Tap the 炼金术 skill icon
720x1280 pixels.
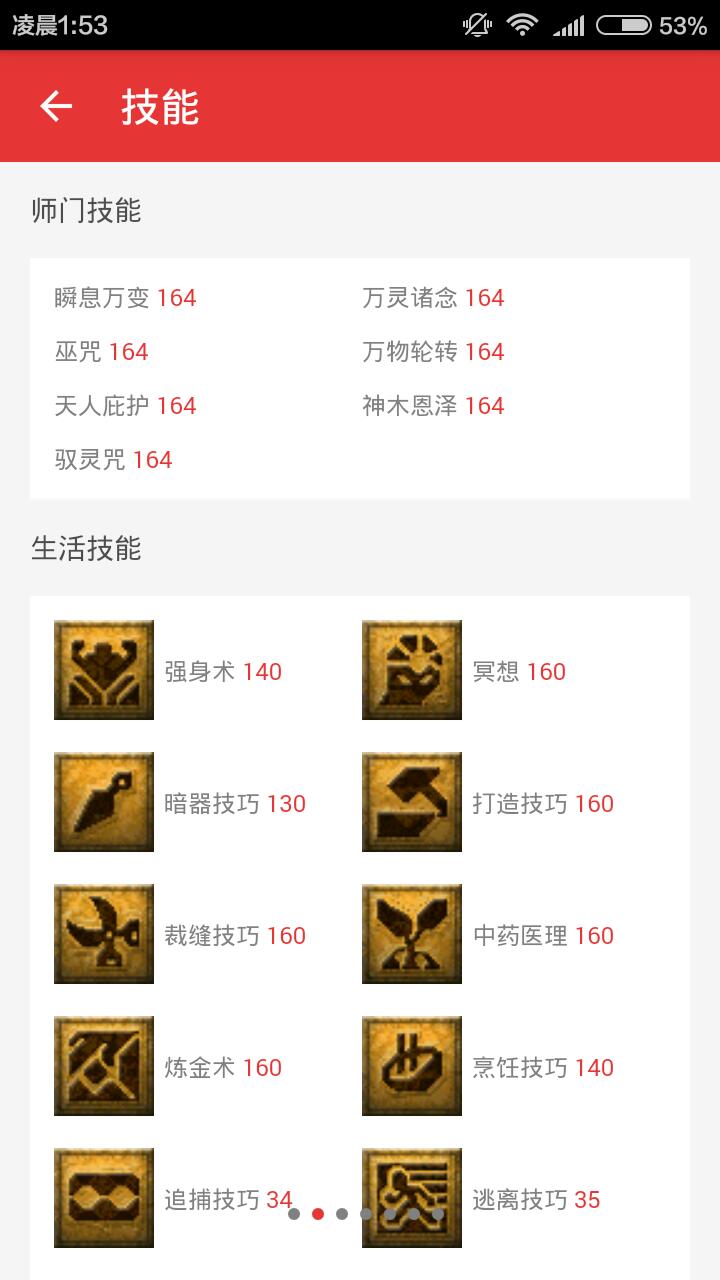click(104, 1066)
